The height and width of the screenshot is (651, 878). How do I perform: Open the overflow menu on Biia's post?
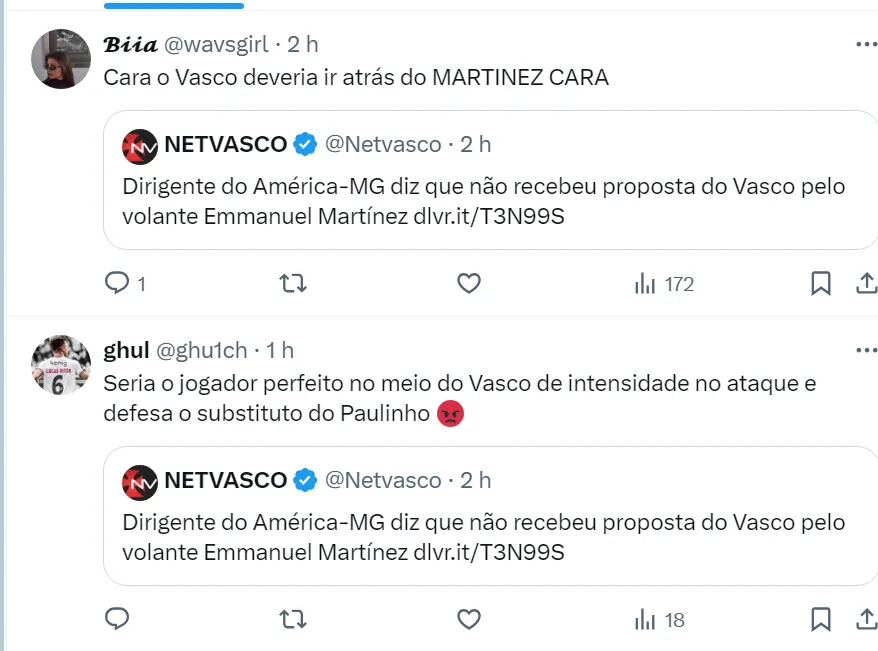(865, 45)
